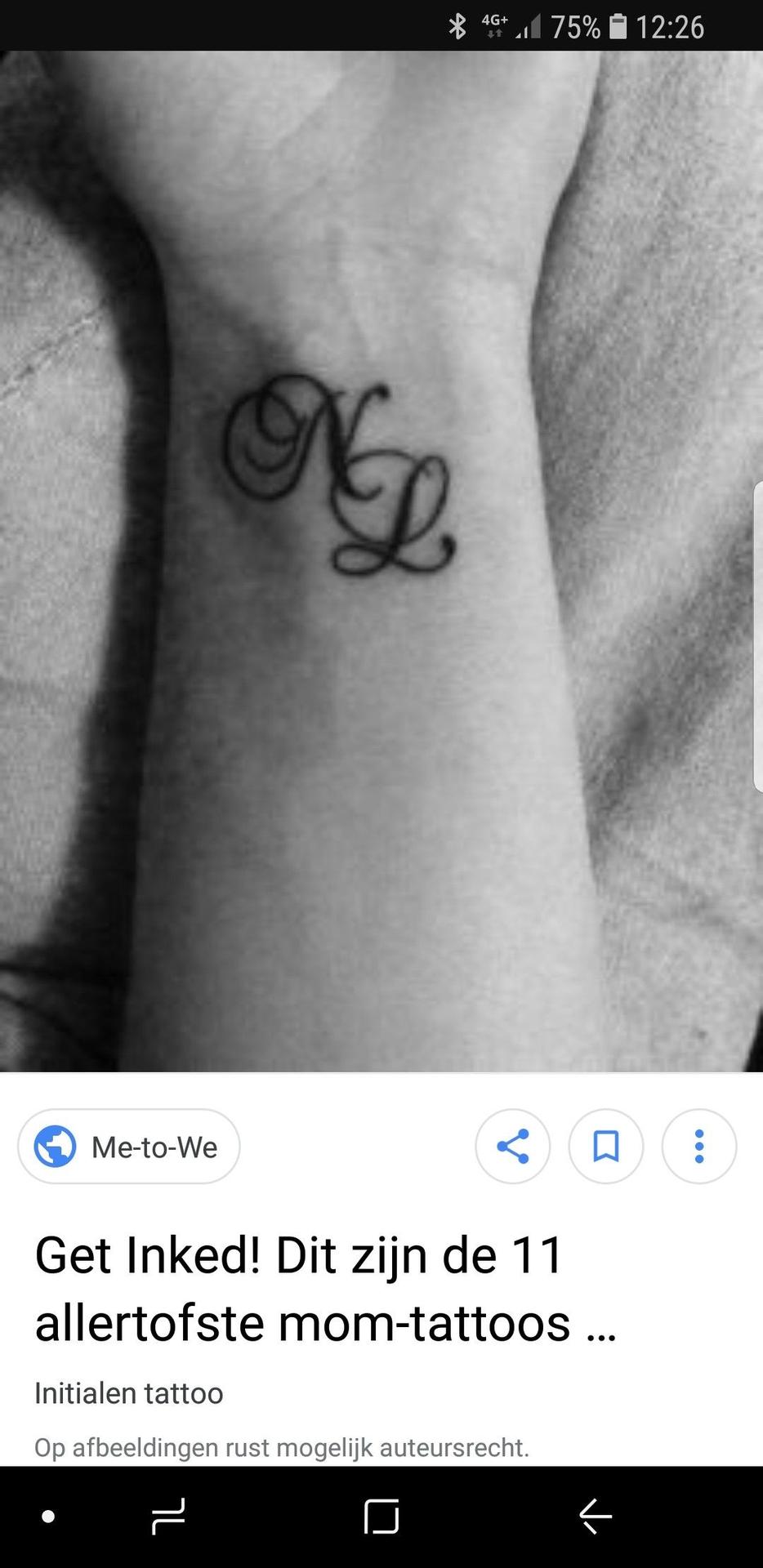Share this tattoo image
This screenshot has width=763, height=1568.
pos(513,1147)
